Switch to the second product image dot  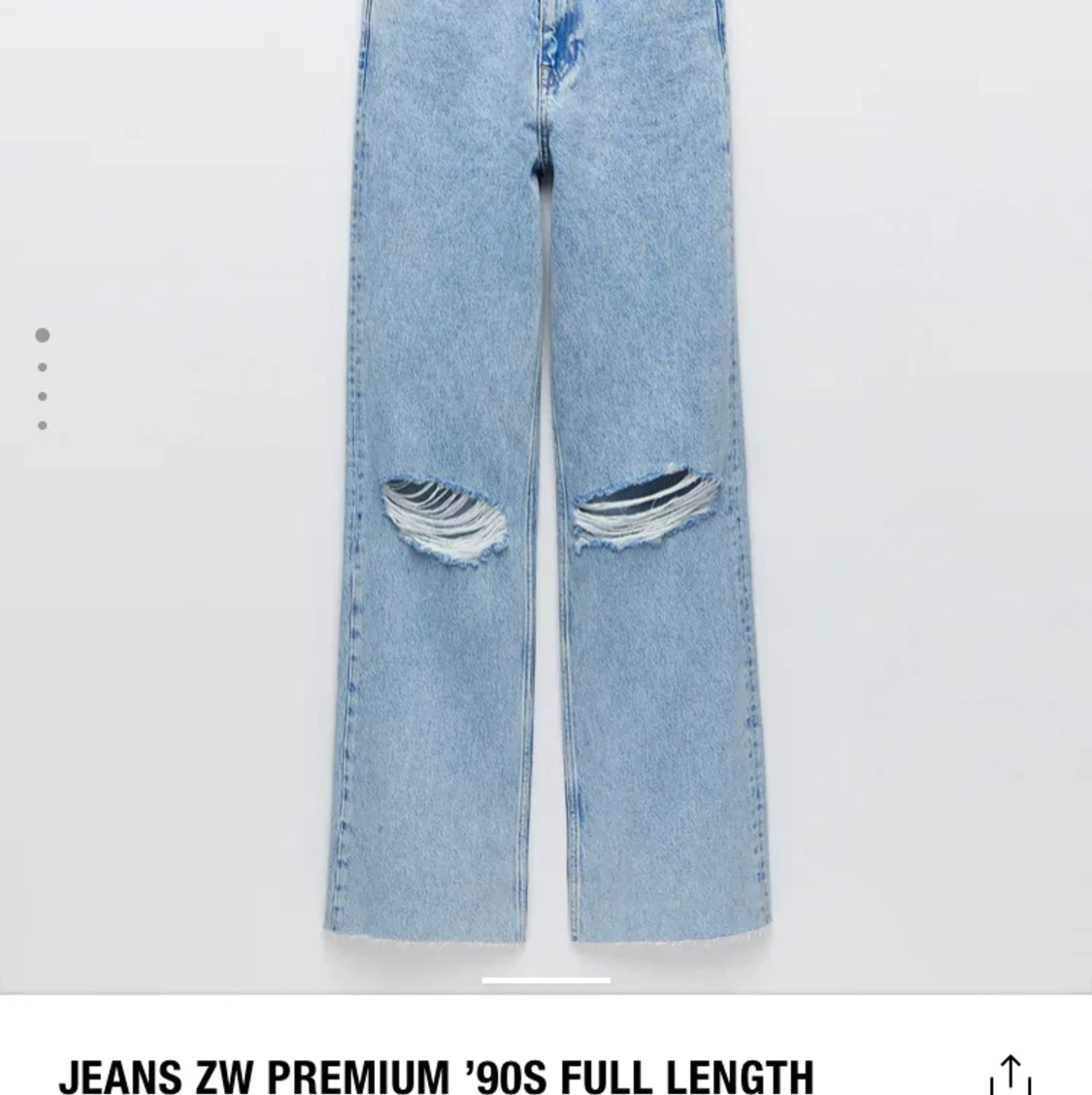[43, 366]
